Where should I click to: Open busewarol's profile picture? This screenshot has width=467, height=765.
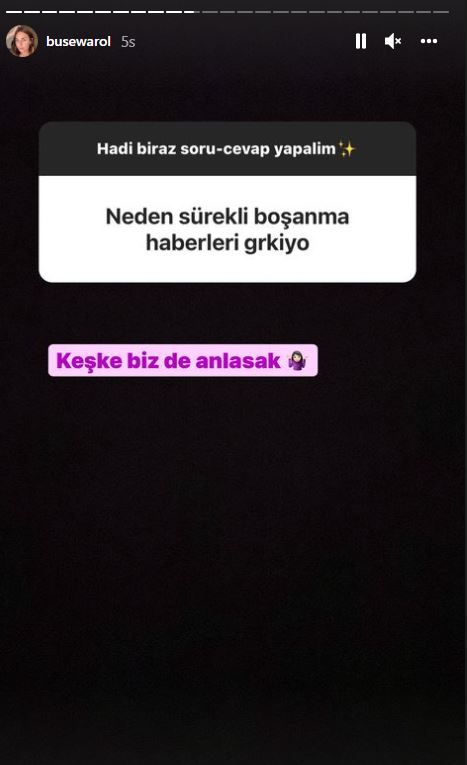coord(22,41)
